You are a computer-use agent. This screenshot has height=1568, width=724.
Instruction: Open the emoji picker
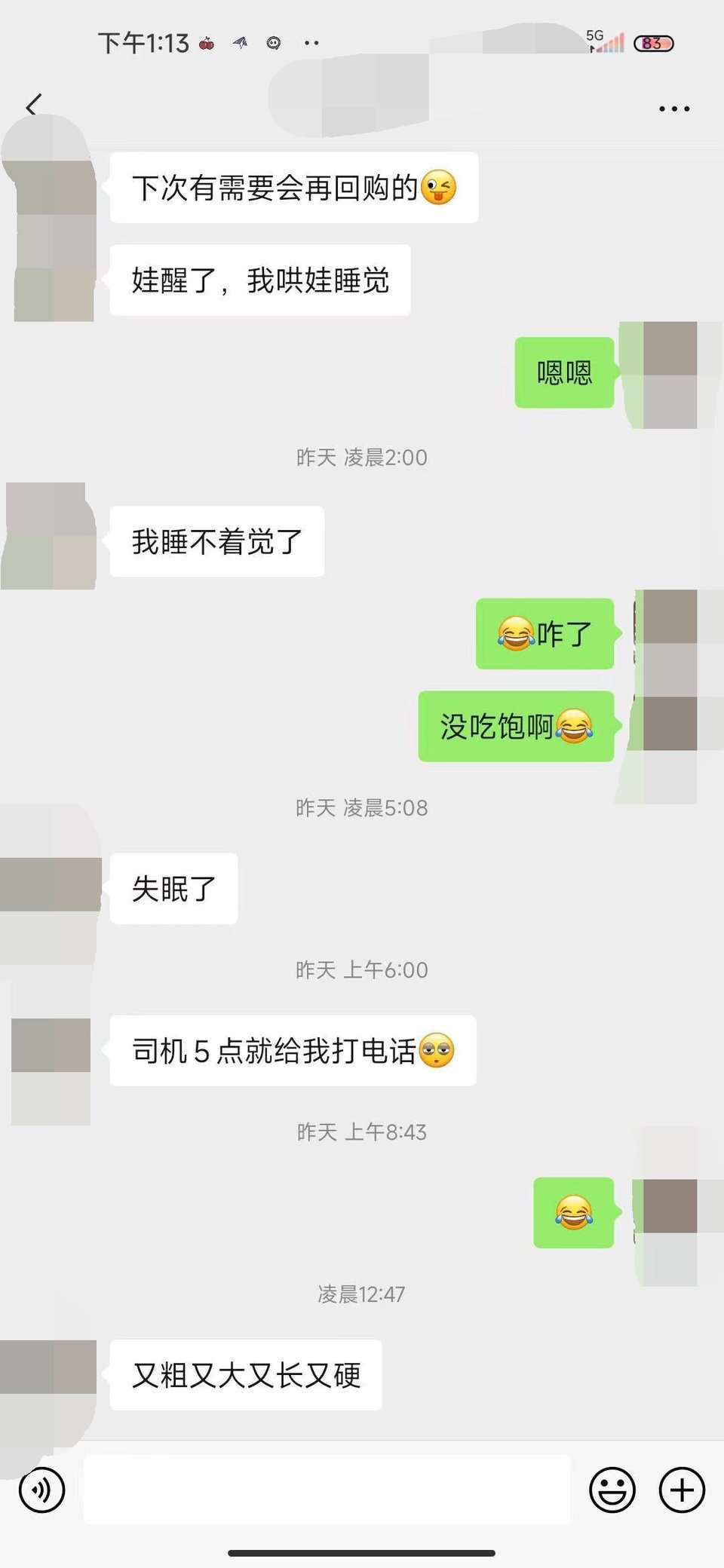pyautogui.click(x=612, y=1490)
